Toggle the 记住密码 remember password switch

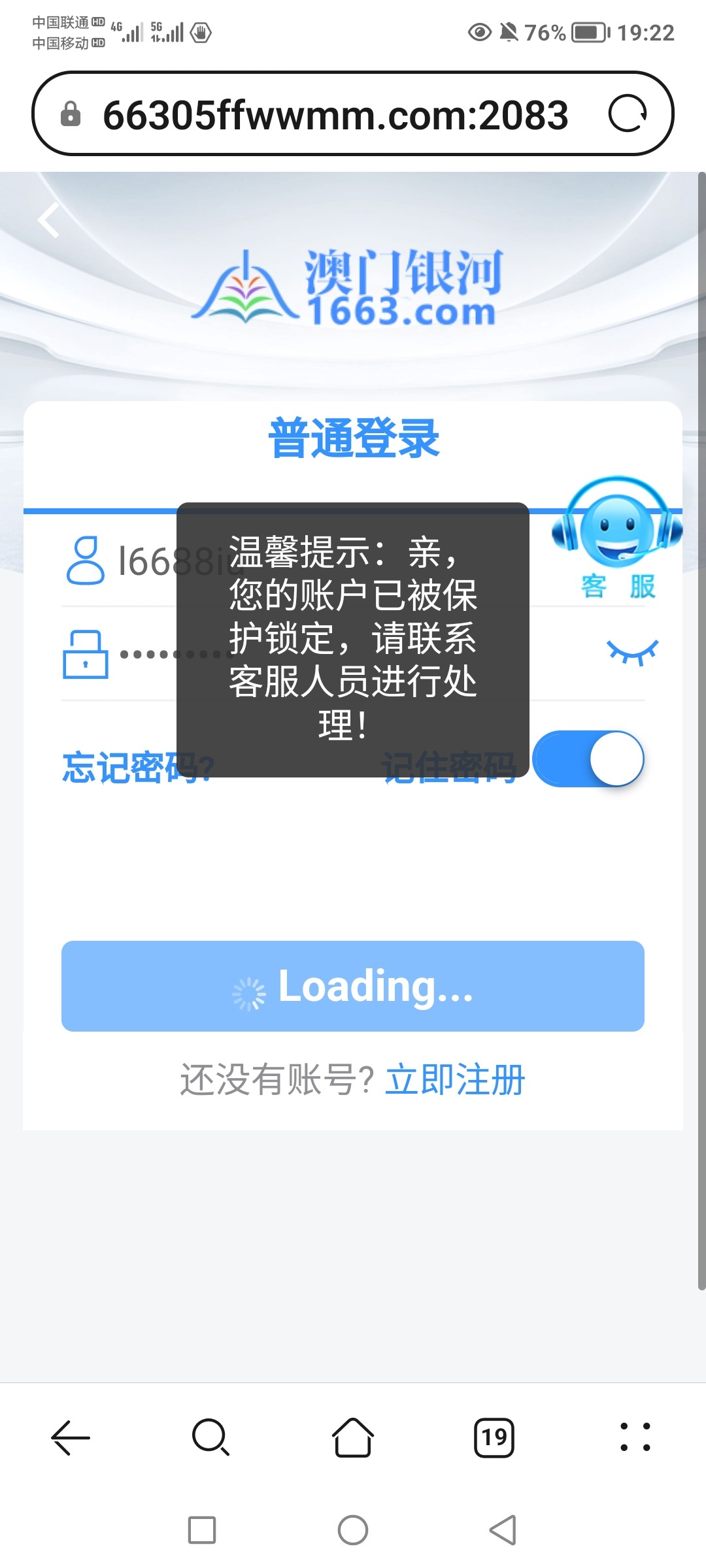[x=588, y=759]
